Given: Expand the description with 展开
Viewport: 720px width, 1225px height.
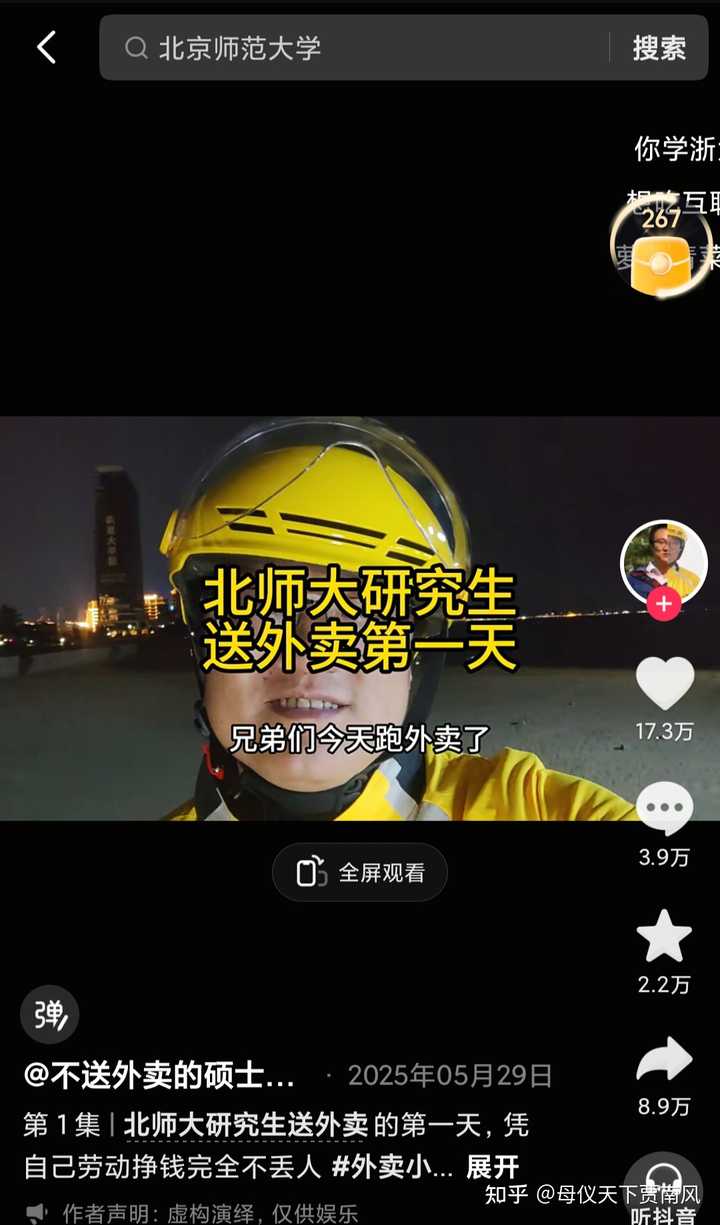Looking at the screenshot, I should click(493, 1167).
